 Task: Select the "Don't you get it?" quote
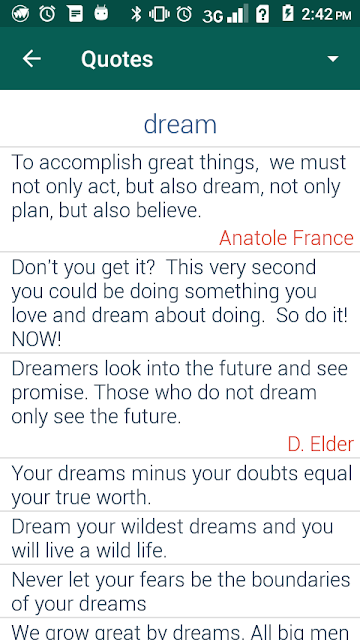tap(180, 302)
